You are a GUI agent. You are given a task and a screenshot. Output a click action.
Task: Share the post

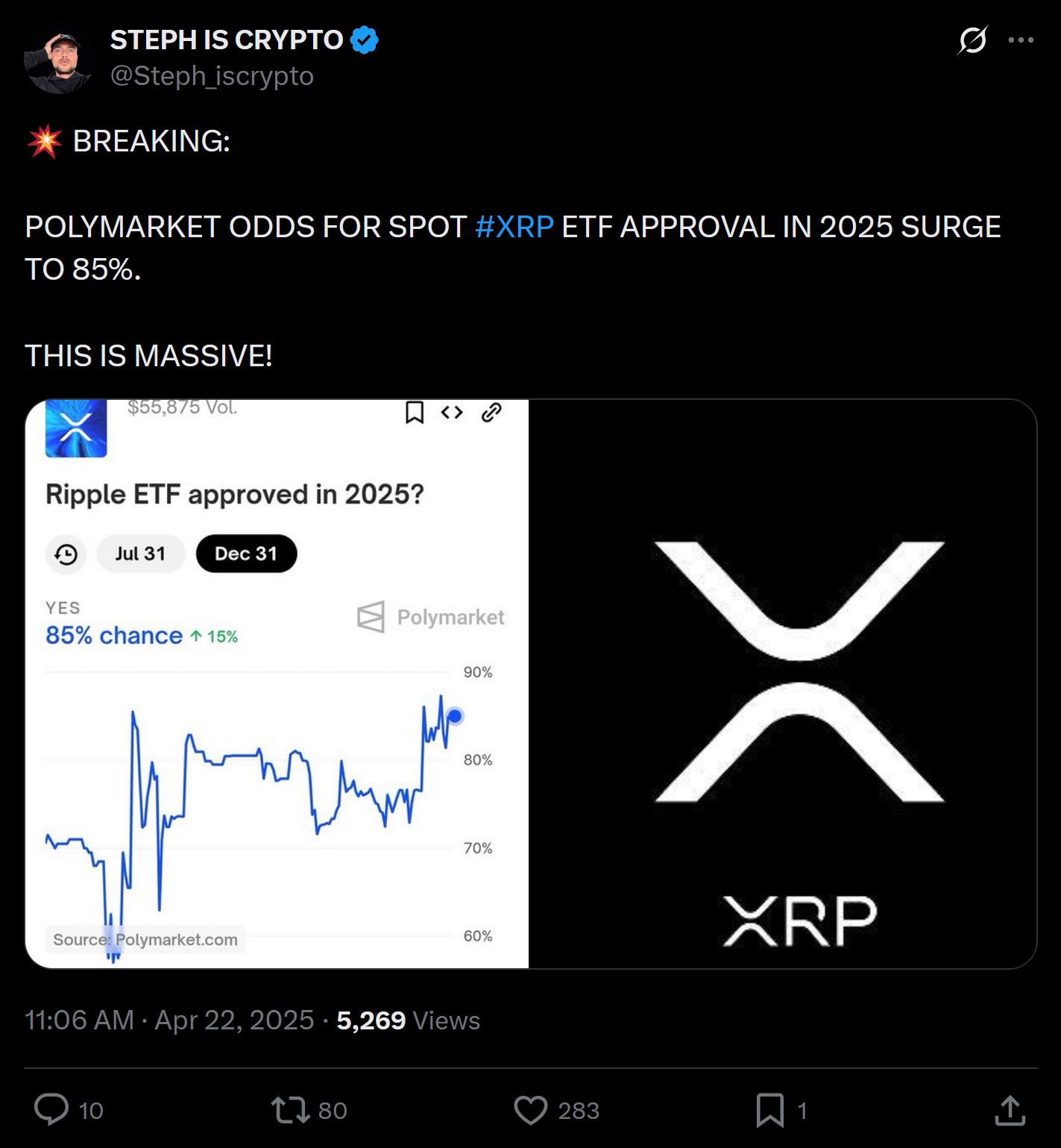(x=1010, y=1109)
